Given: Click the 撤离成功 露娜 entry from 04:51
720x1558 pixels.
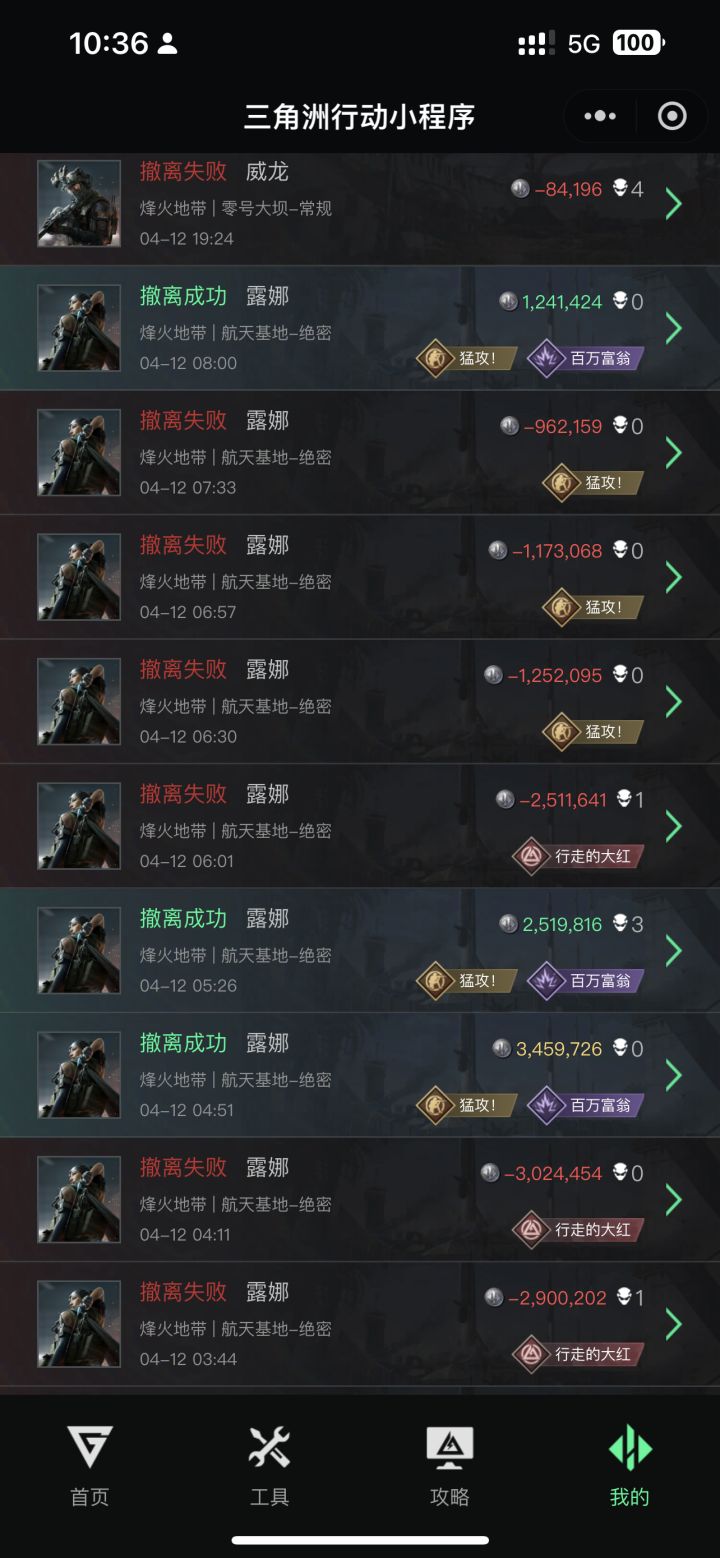Looking at the screenshot, I should point(360,1075).
